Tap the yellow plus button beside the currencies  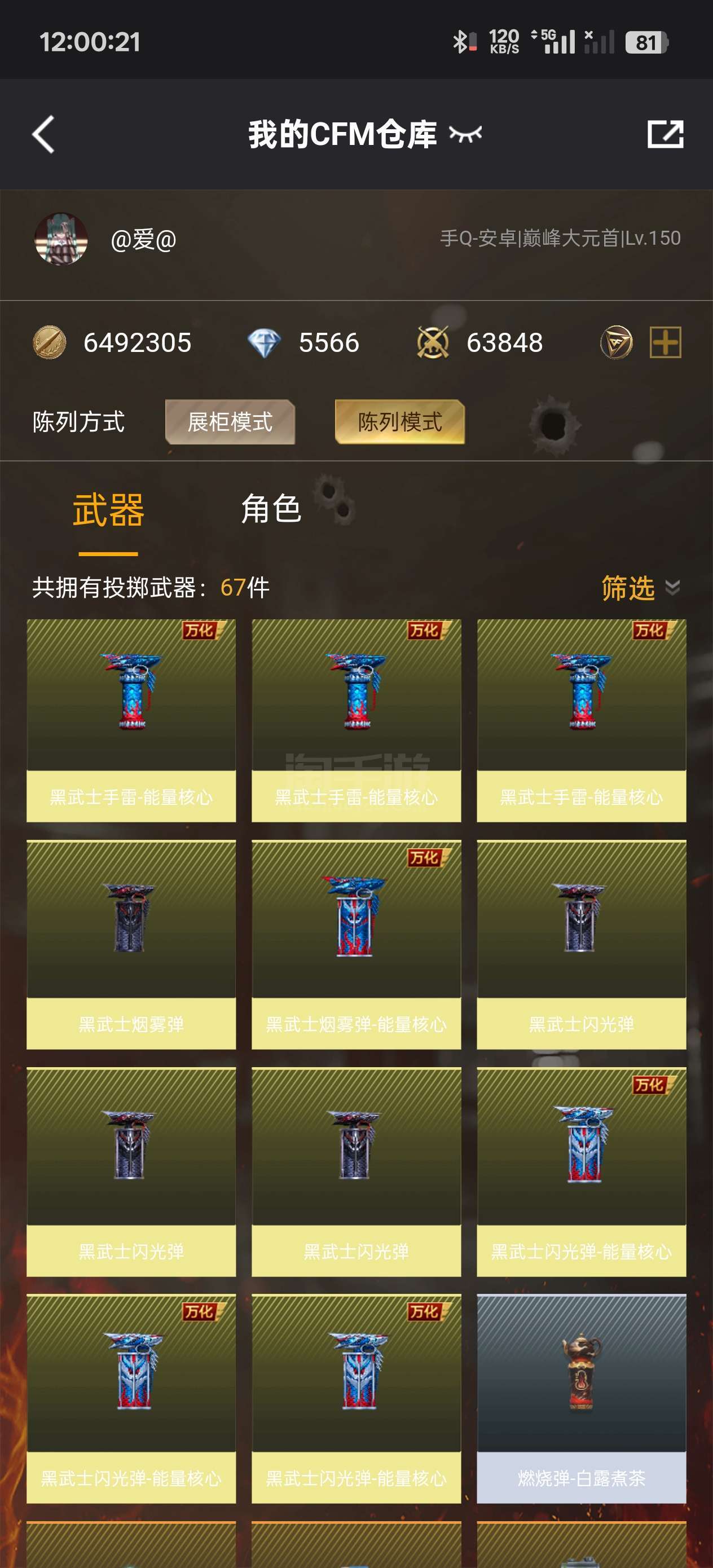[x=665, y=343]
